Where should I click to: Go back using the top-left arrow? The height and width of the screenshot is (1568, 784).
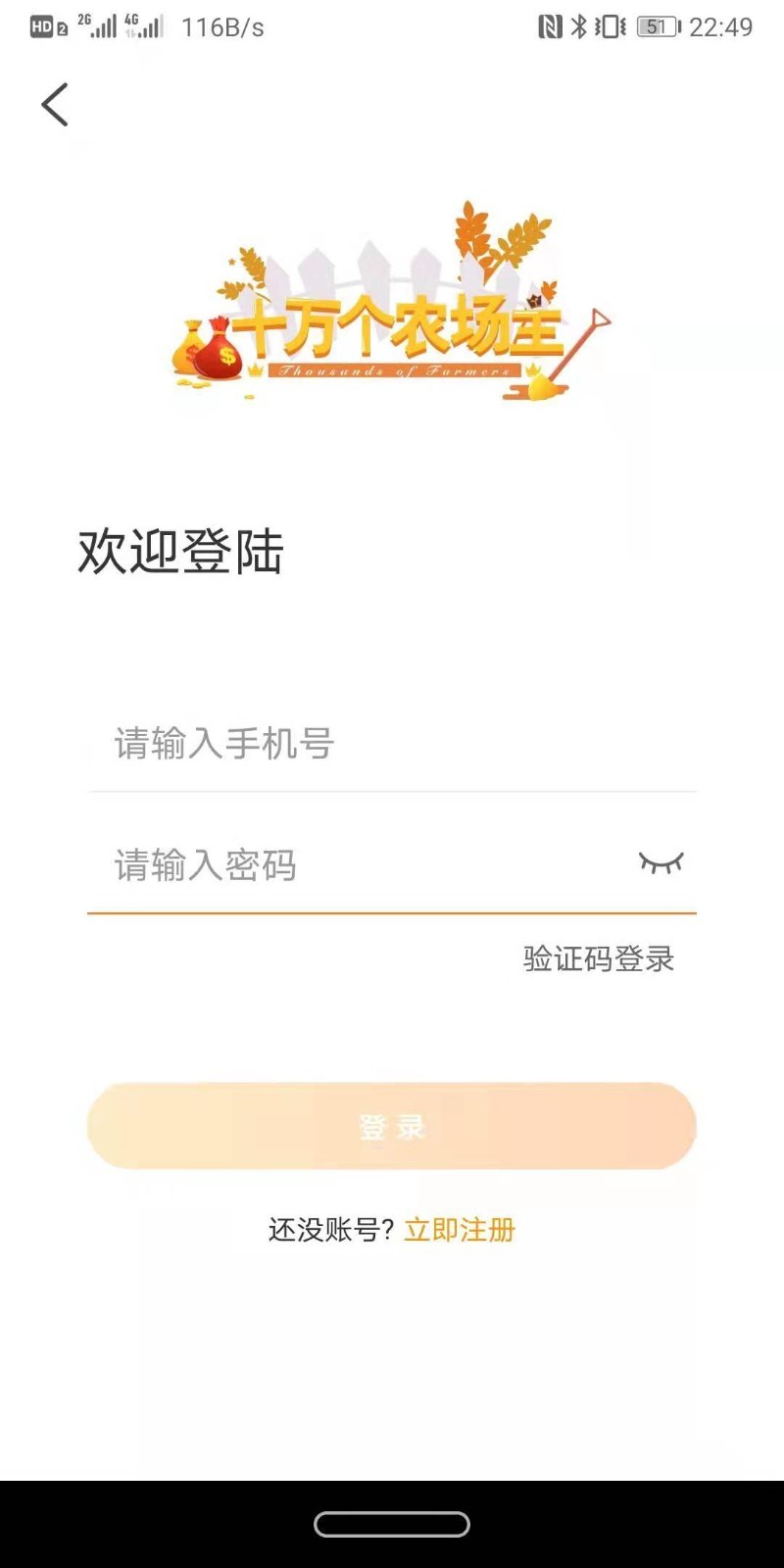point(55,105)
